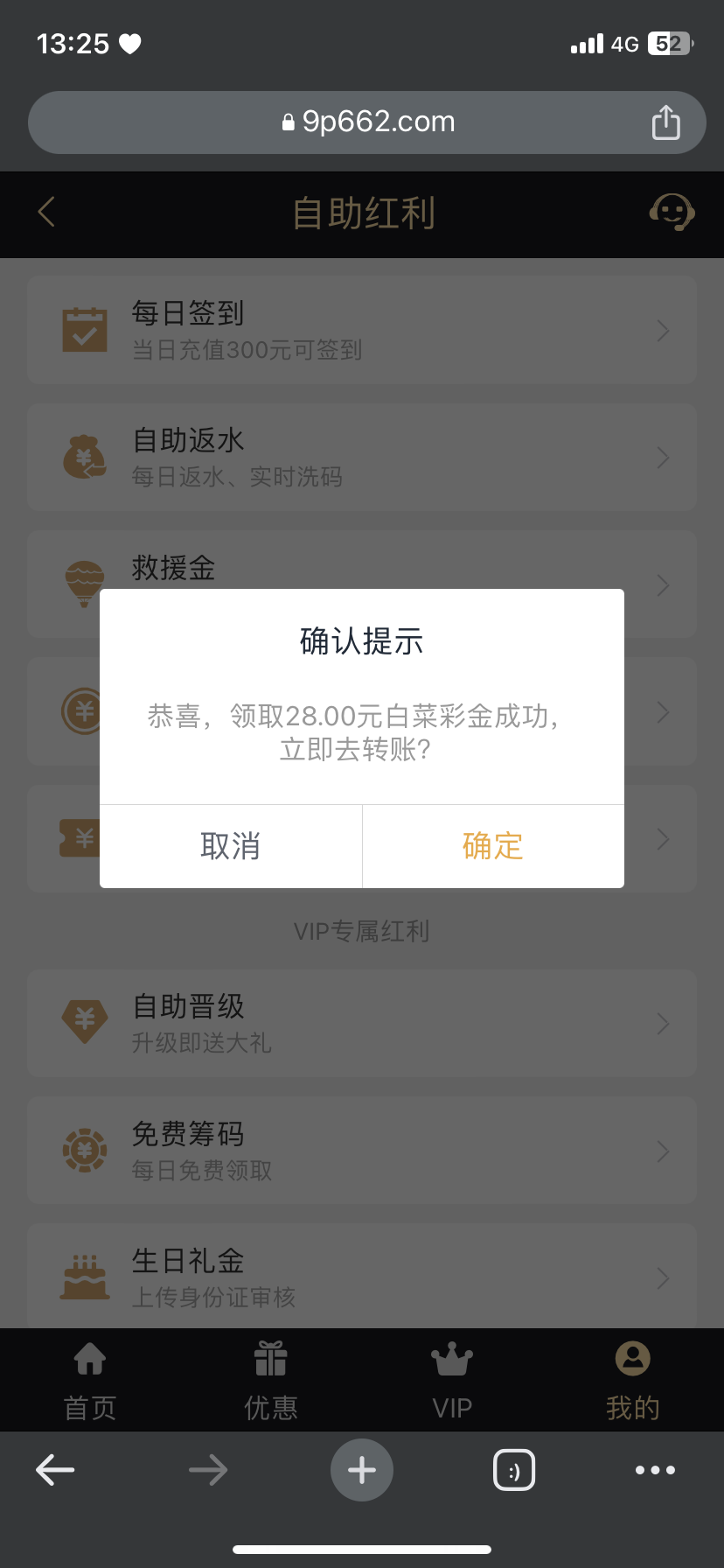Open the browser tab switcher
The height and width of the screenshot is (1568, 724).
click(x=514, y=1470)
